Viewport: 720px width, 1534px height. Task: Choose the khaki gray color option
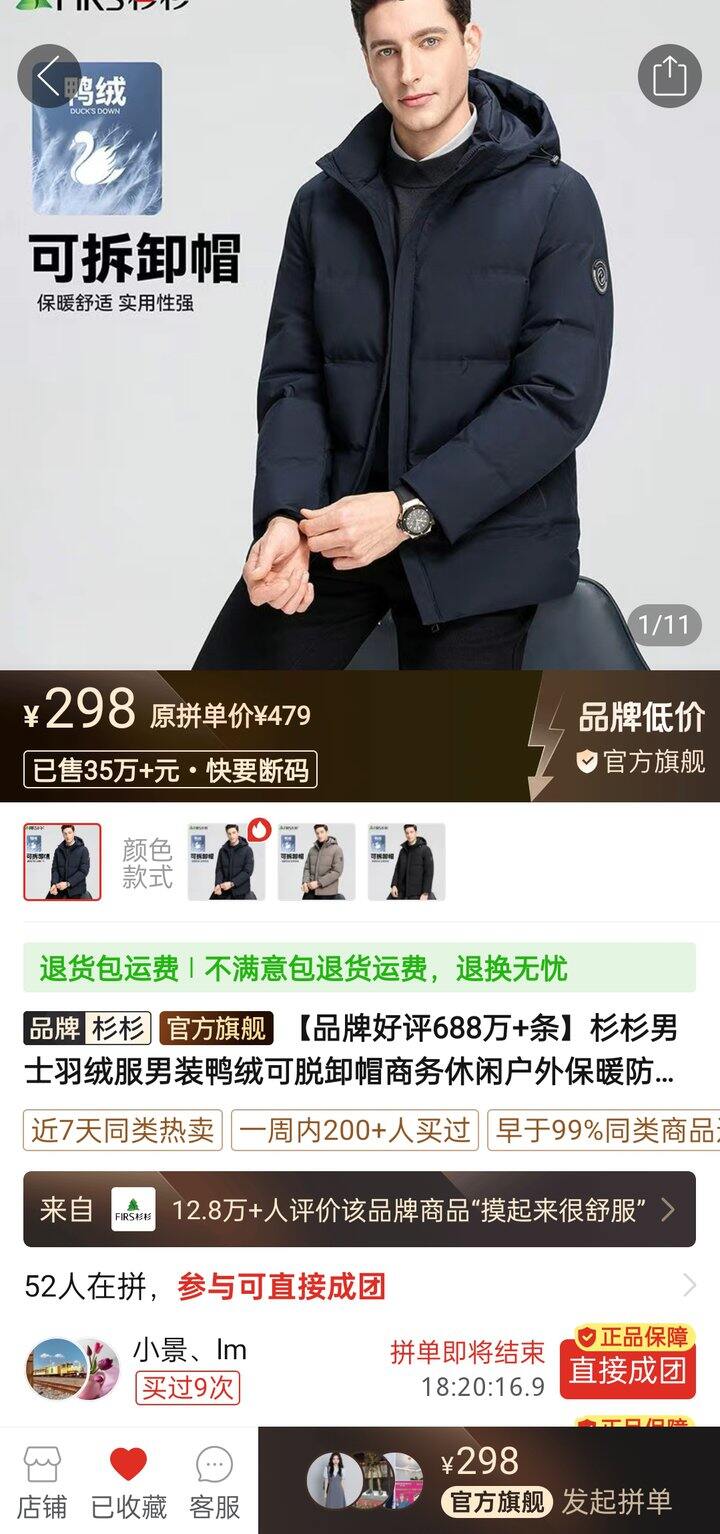316,862
